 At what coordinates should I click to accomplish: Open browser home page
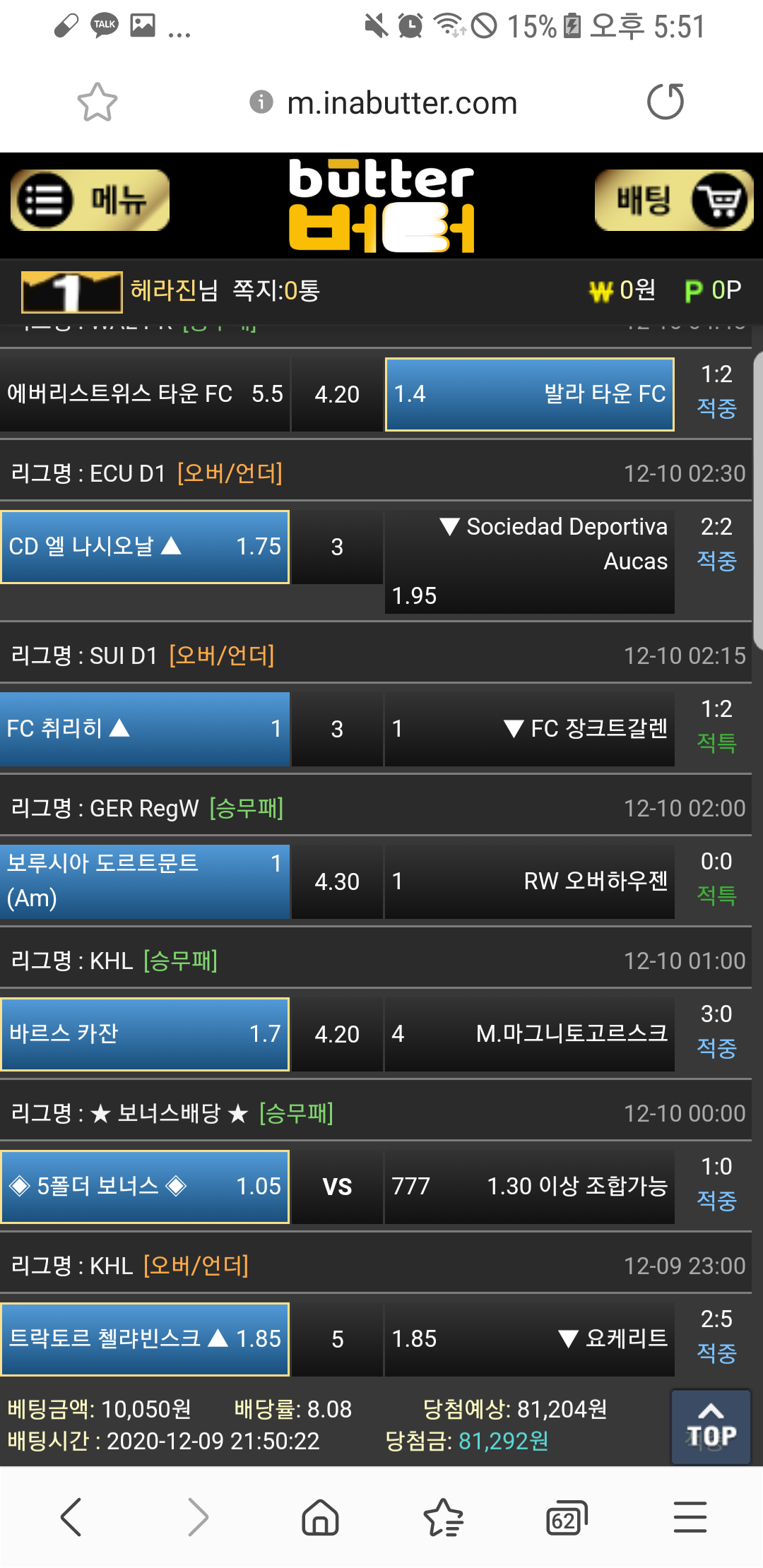pyautogui.click(x=320, y=1516)
